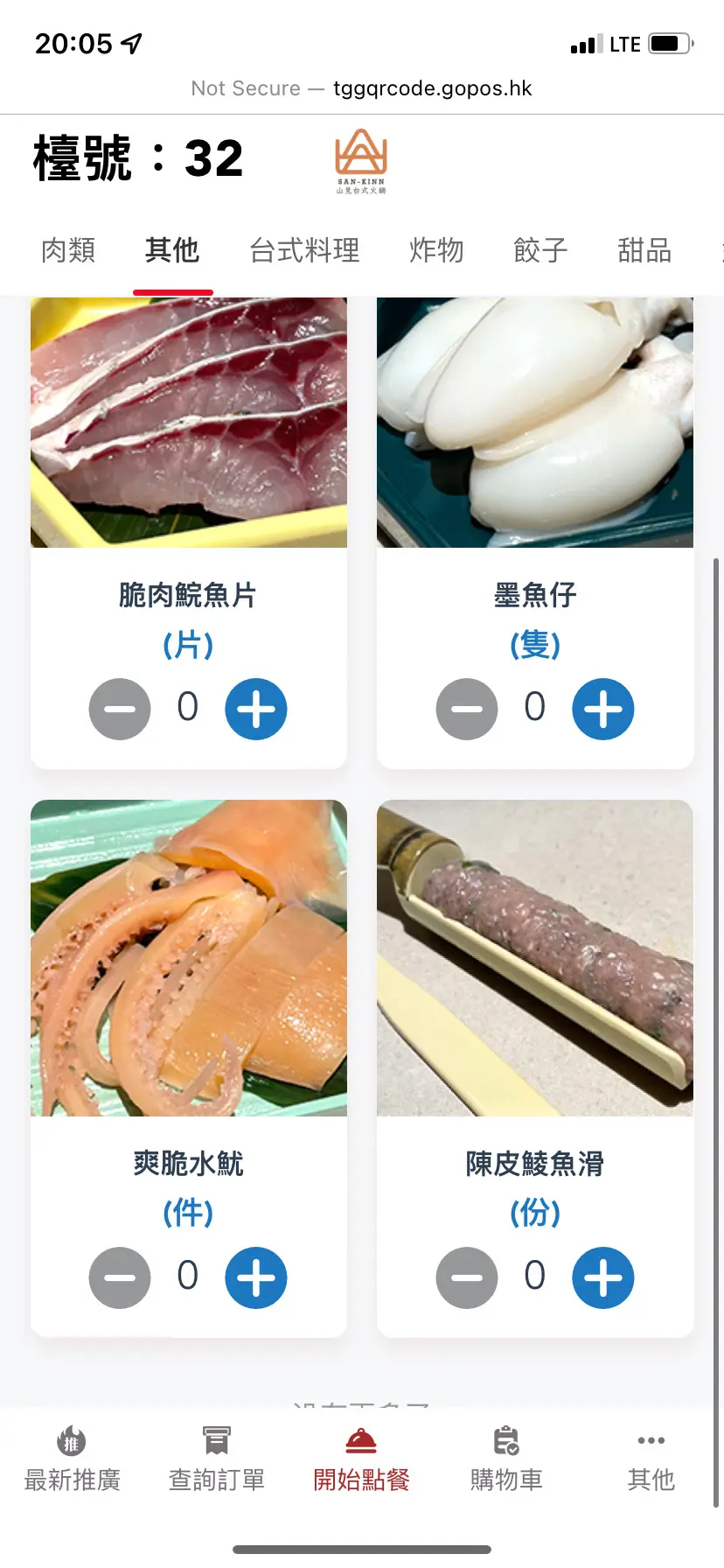View the 脆肉鯇魚片 photo
The image size is (724, 1568).
tap(189, 423)
